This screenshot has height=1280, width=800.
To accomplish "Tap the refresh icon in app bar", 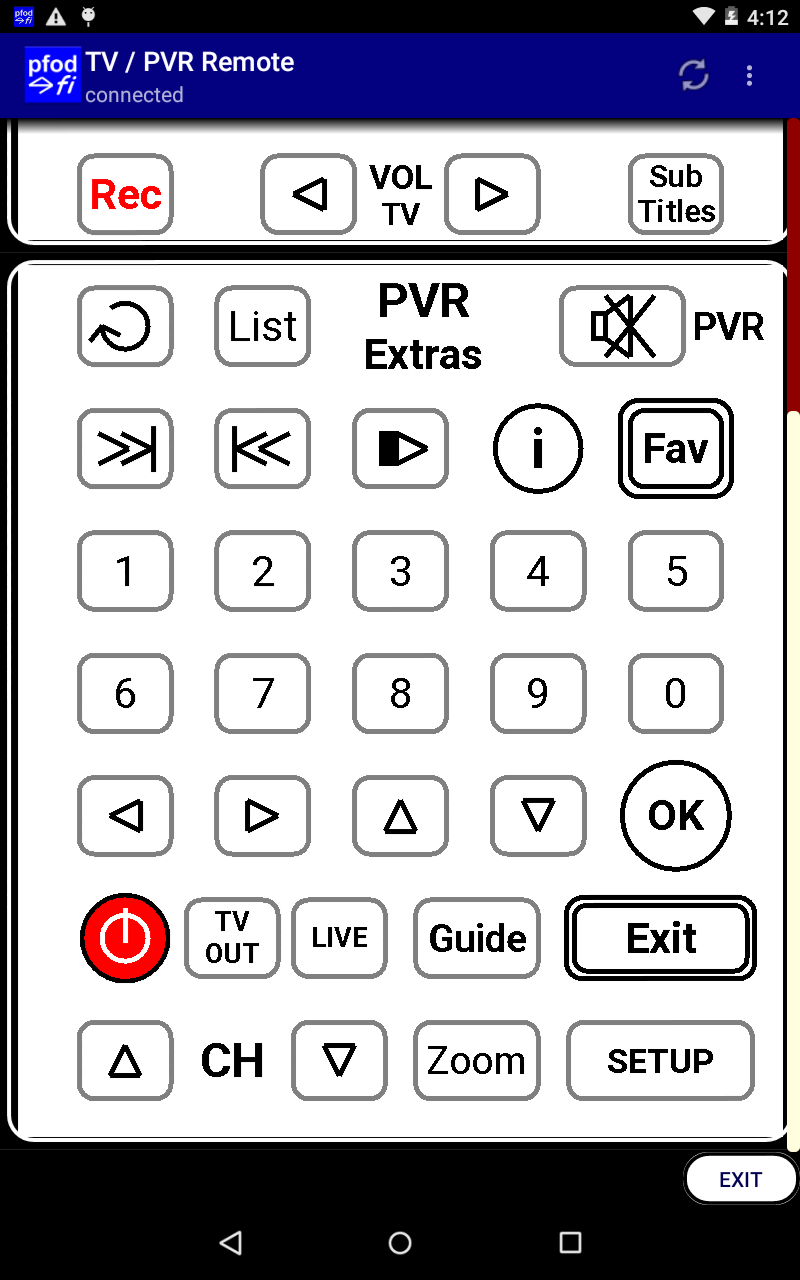I will click(x=693, y=76).
